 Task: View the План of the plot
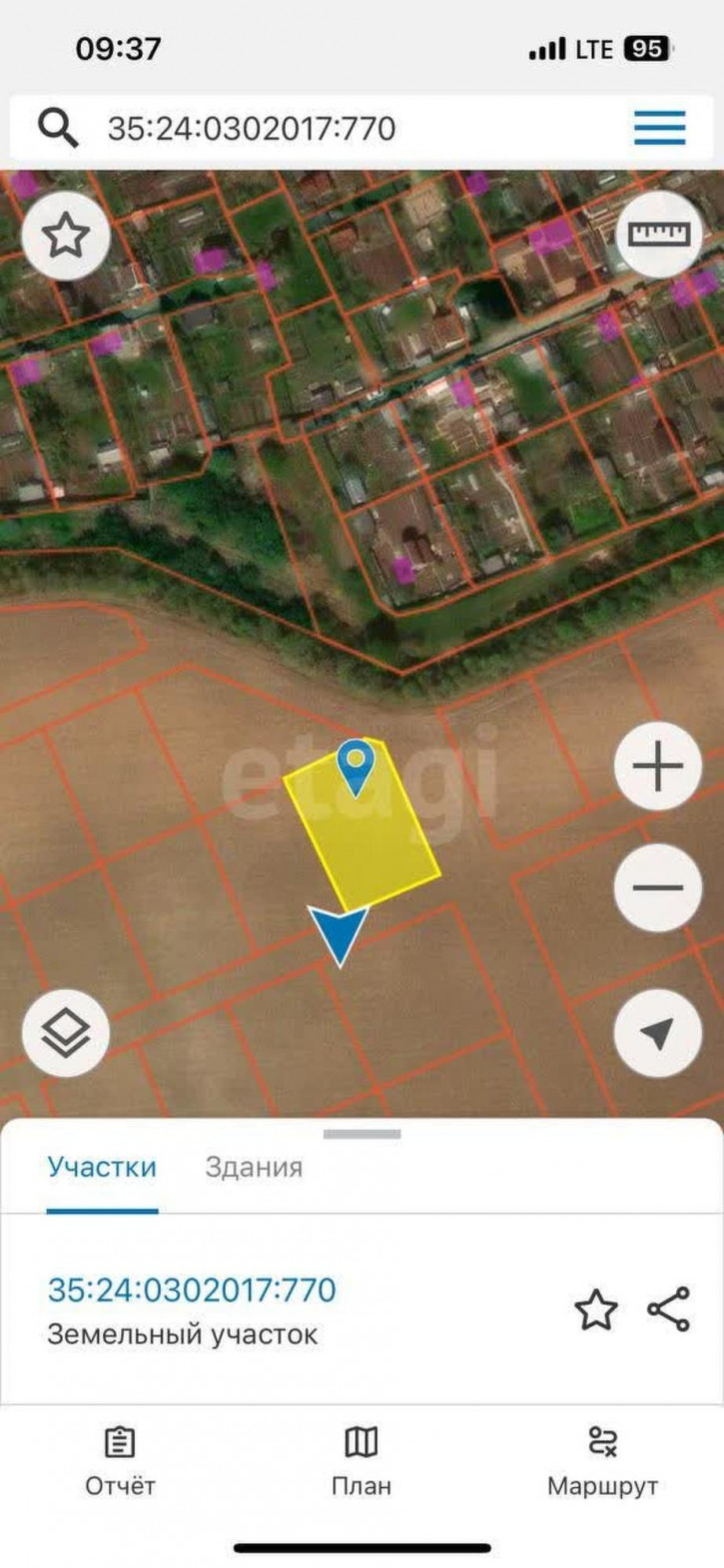(362, 1461)
